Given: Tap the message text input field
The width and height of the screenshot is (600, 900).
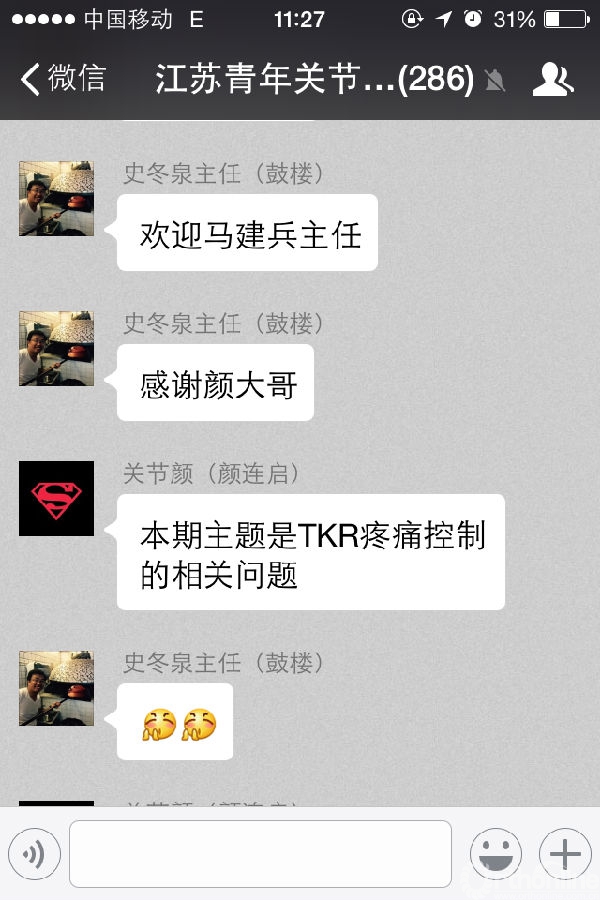Looking at the screenshot, I should 260,854.
